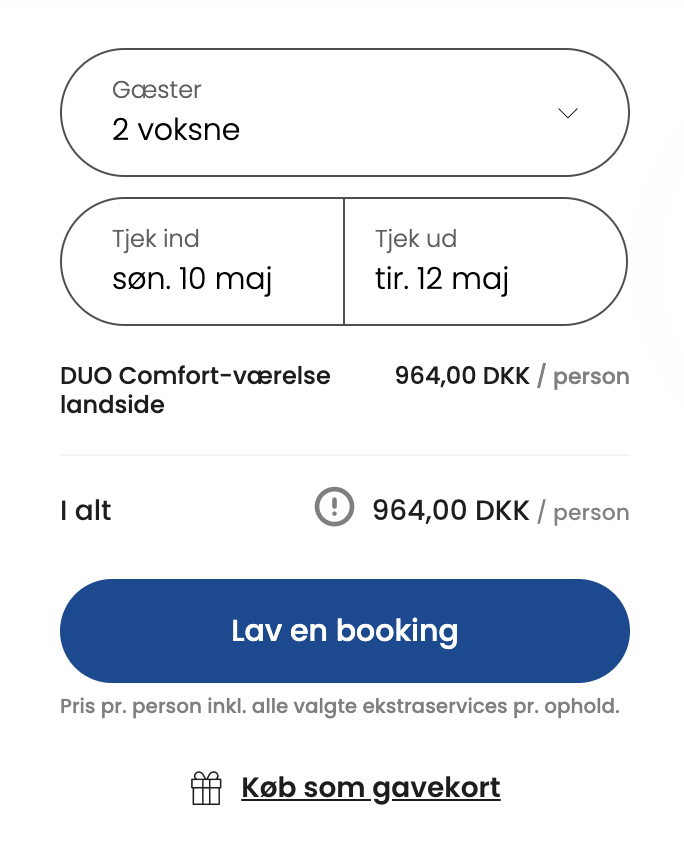Show price info via the exclamation icon
This screenshot has height=848, width=684.
point(334,507)
